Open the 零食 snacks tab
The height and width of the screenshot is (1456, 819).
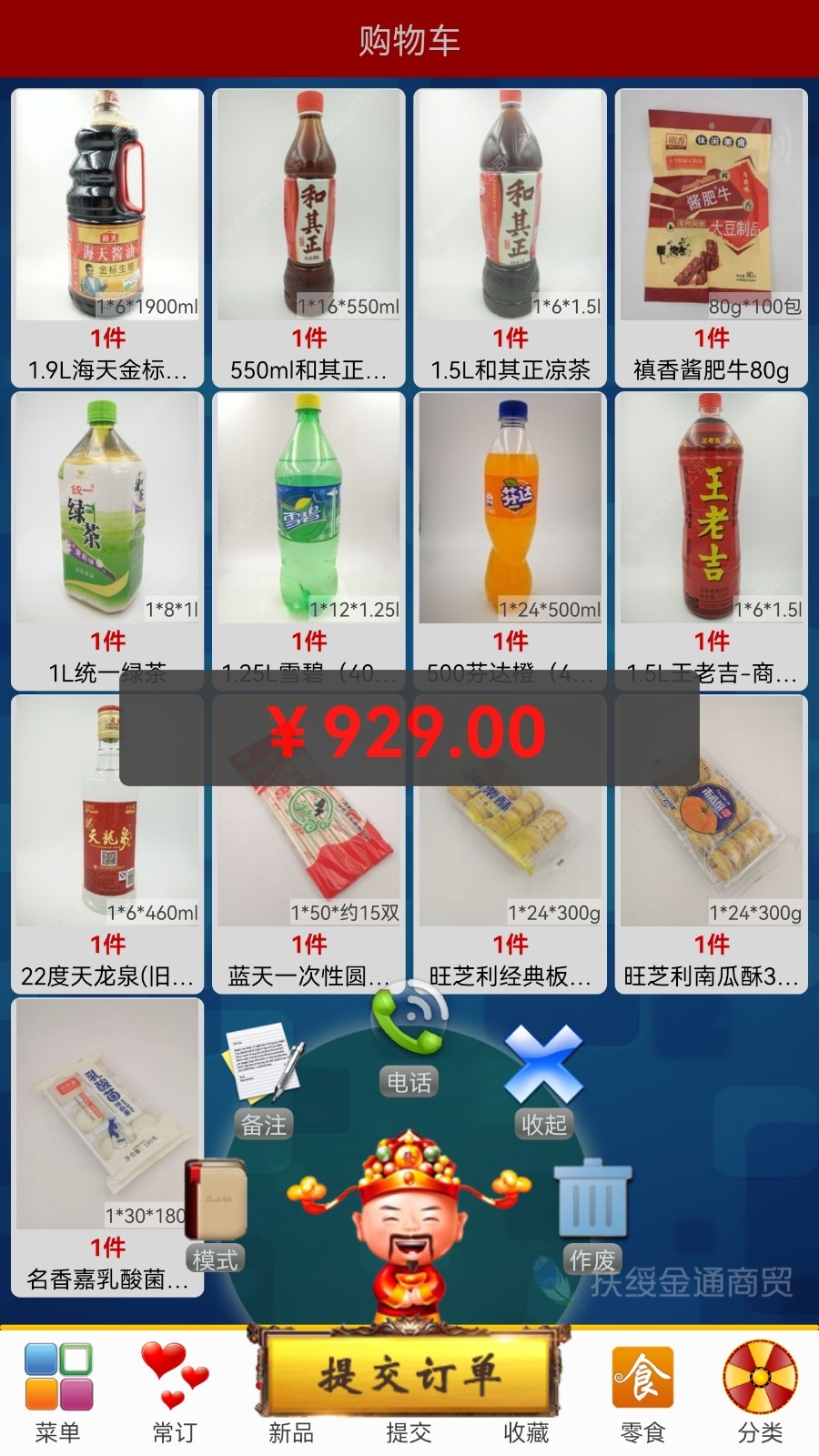click(x=642, y=1392)
